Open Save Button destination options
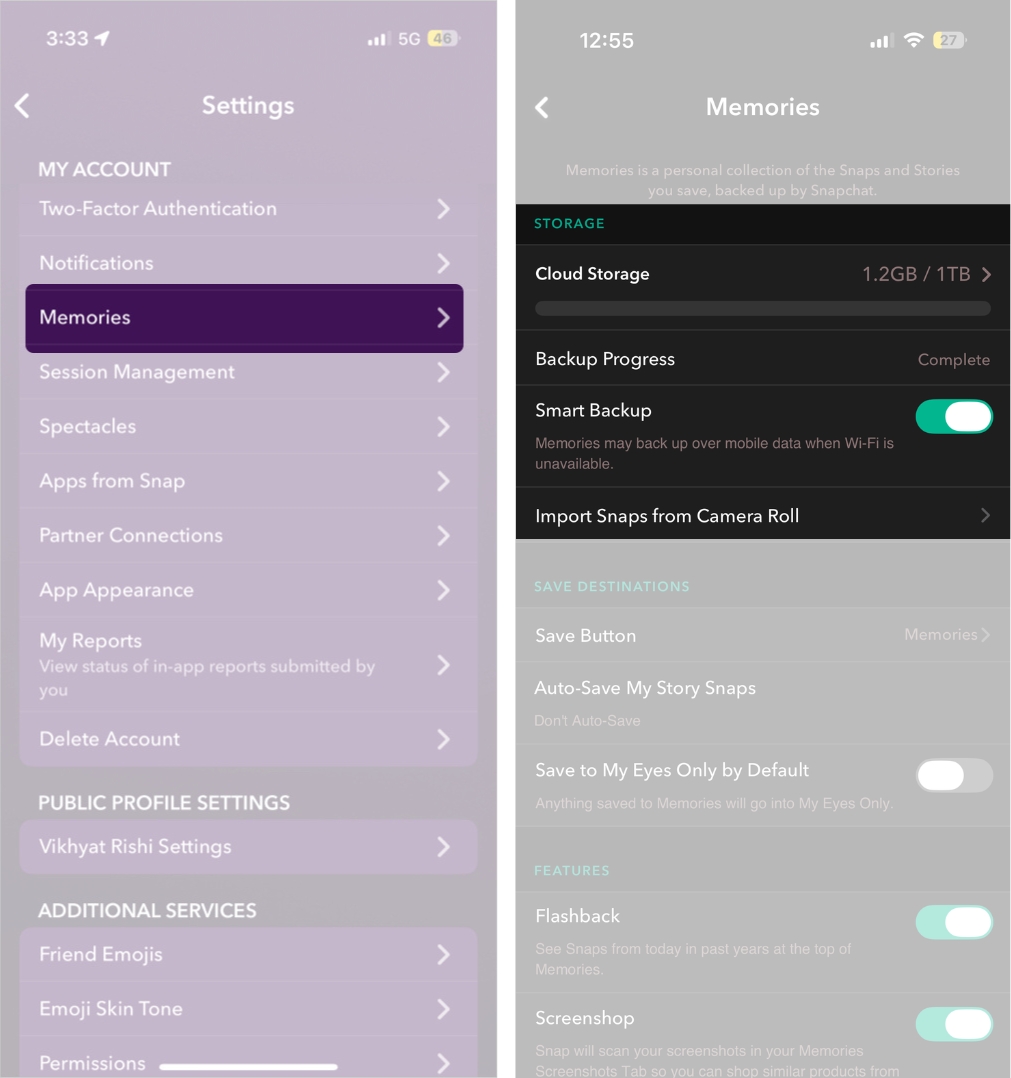This screenshot has height=1078, width=1011. [x=762, y=635]
